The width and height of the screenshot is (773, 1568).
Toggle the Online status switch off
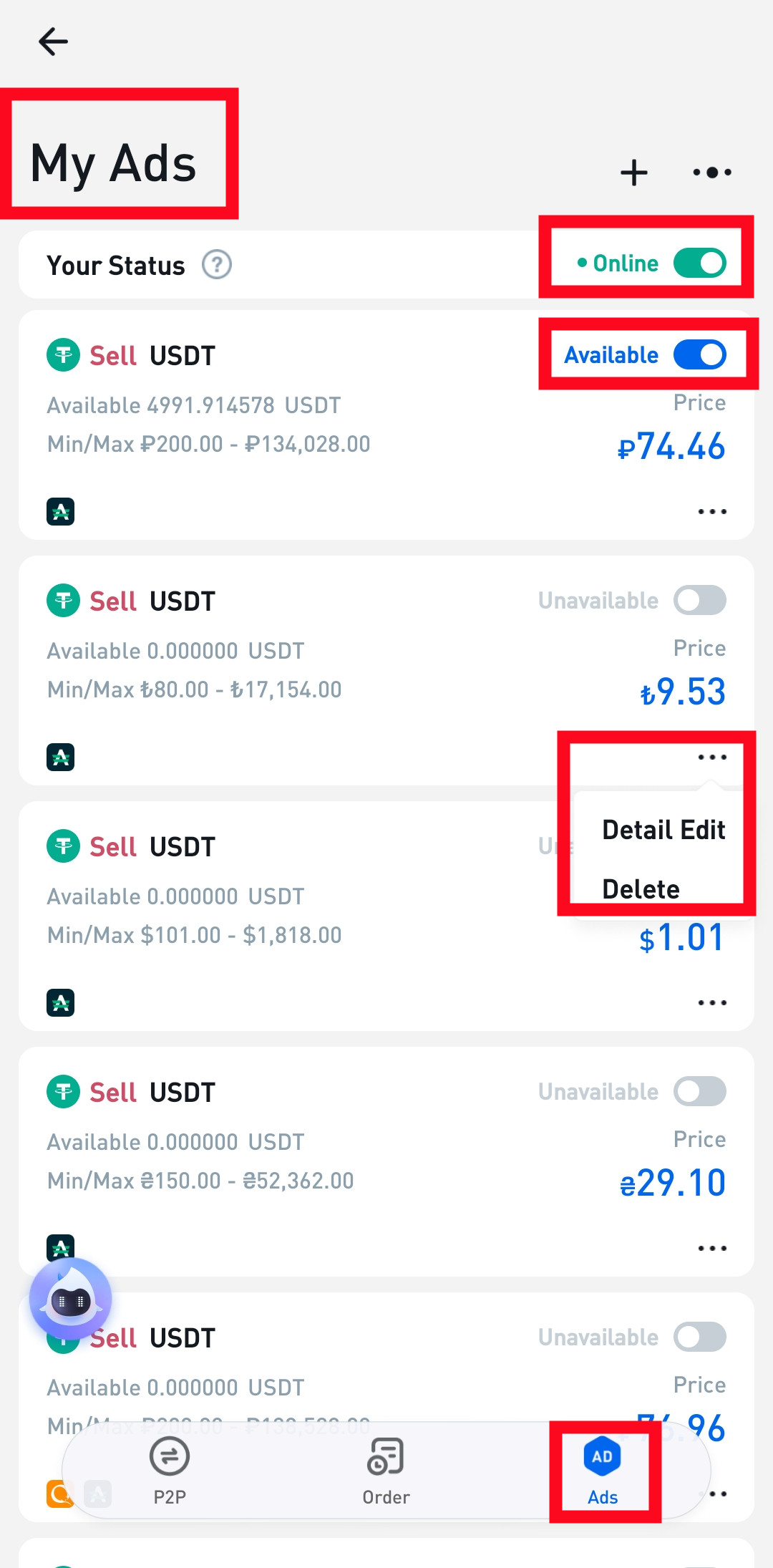(x=699, y=263)
